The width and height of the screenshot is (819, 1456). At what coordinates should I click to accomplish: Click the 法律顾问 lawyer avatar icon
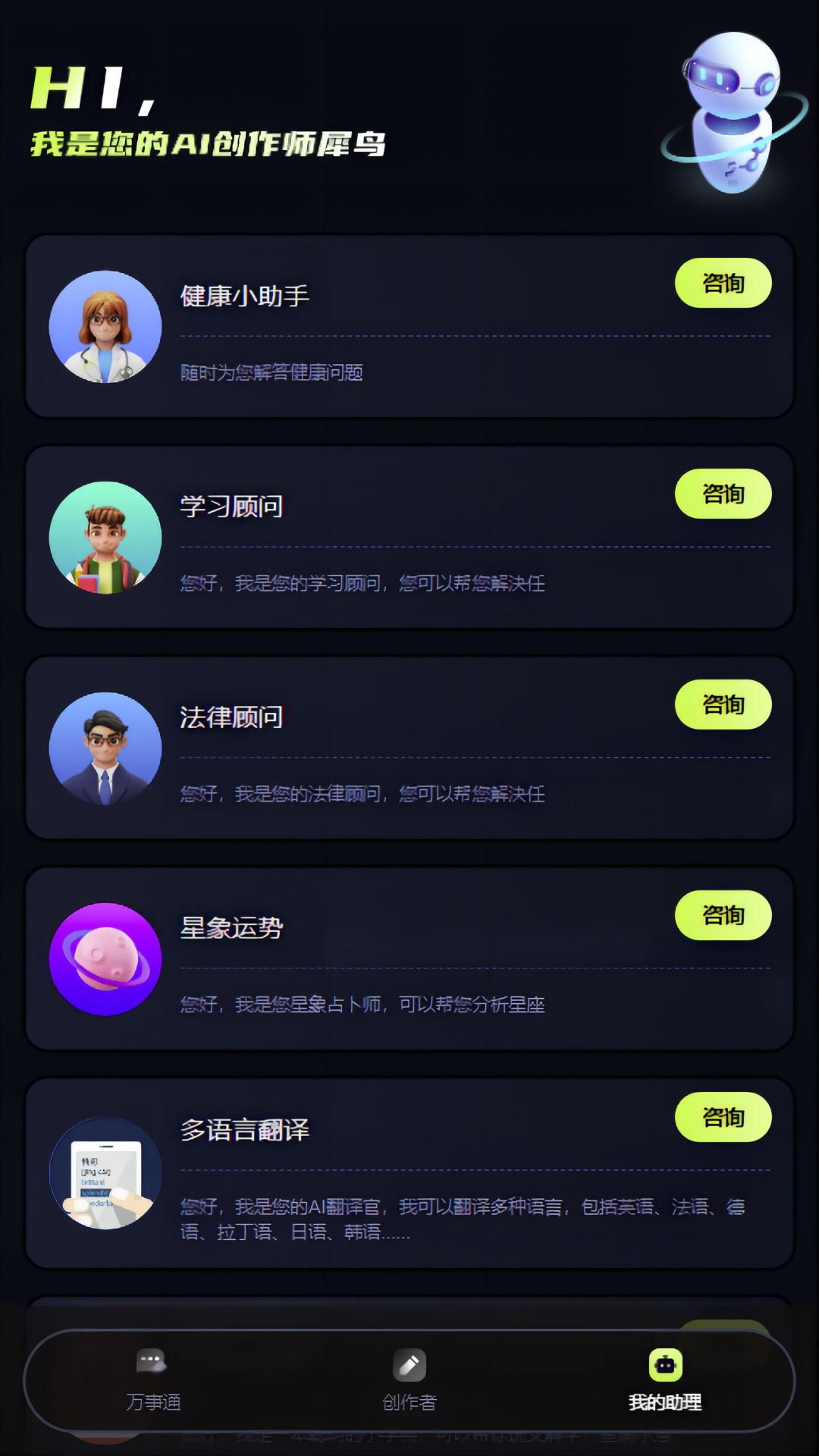coord(105,748)
